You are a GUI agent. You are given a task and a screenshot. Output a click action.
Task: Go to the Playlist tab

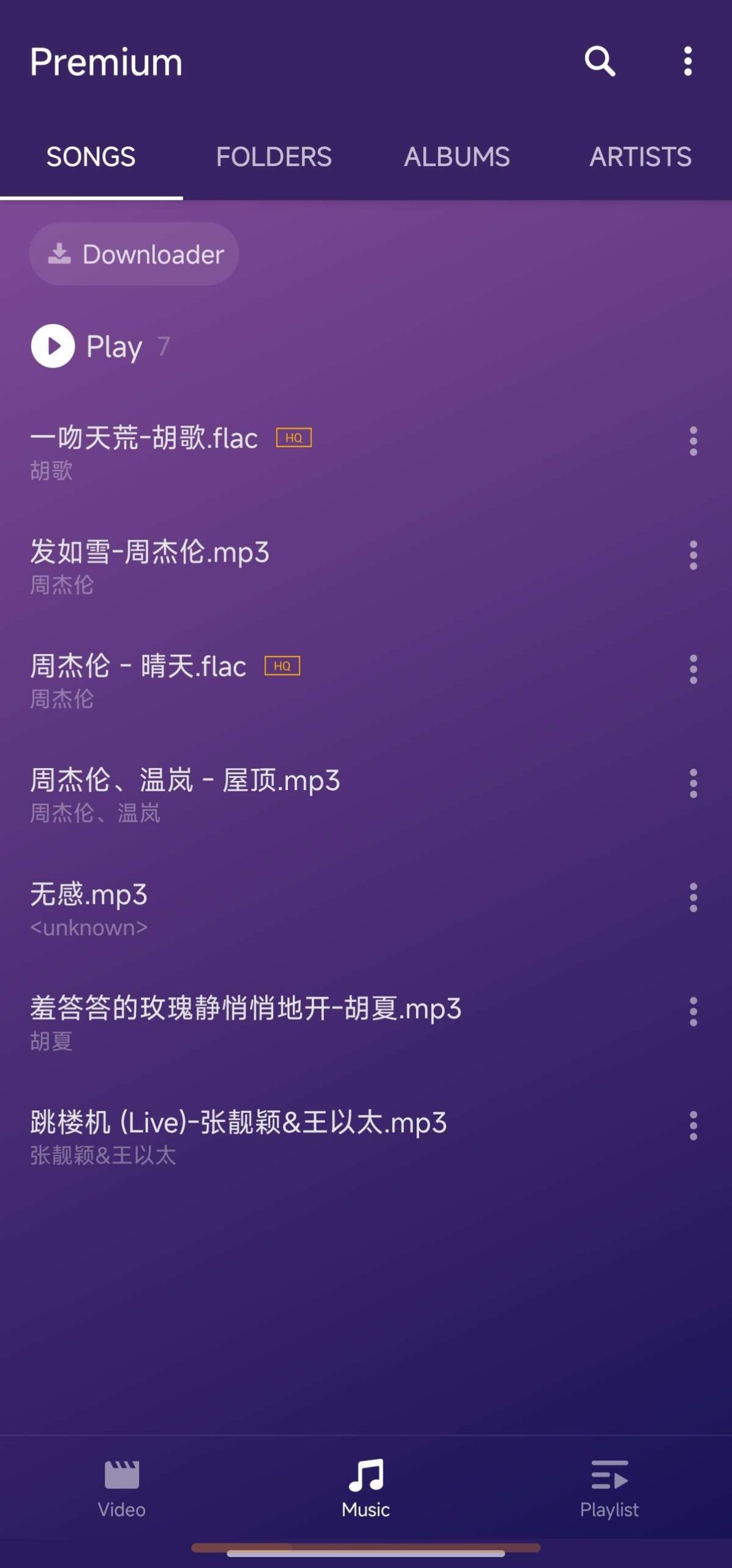(609, 1488)
